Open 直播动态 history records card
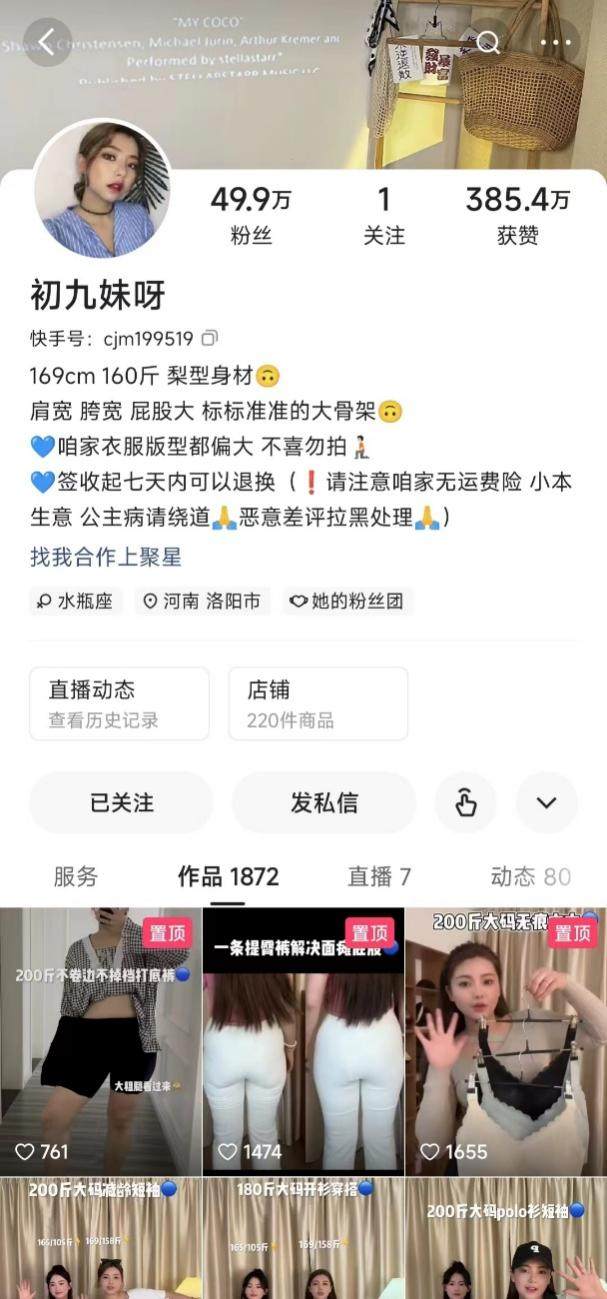The width and height of the screenshot is (607, 1299). [119, 703]
